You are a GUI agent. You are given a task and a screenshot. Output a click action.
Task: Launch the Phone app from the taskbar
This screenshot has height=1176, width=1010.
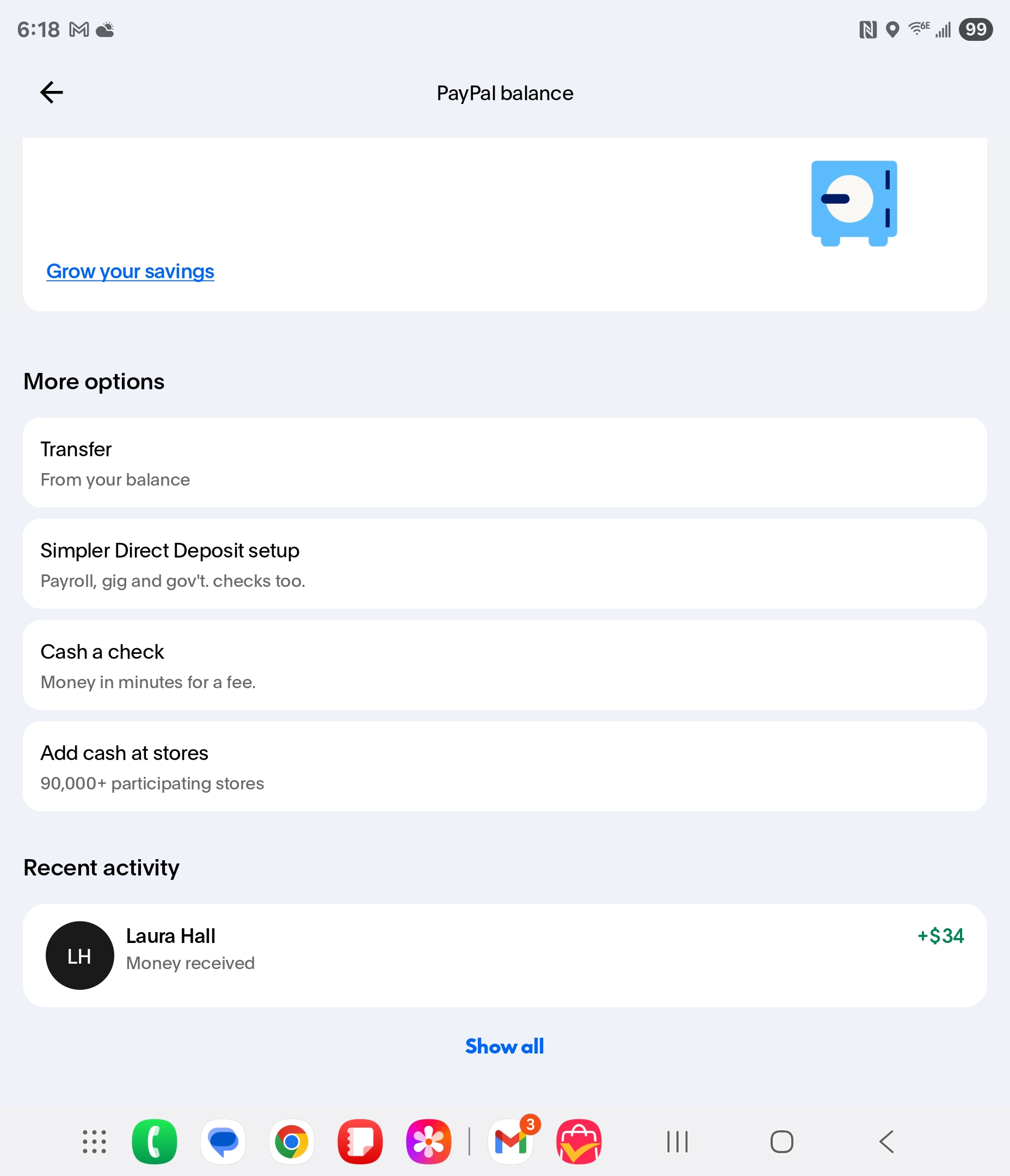(x=155, y=1141)
